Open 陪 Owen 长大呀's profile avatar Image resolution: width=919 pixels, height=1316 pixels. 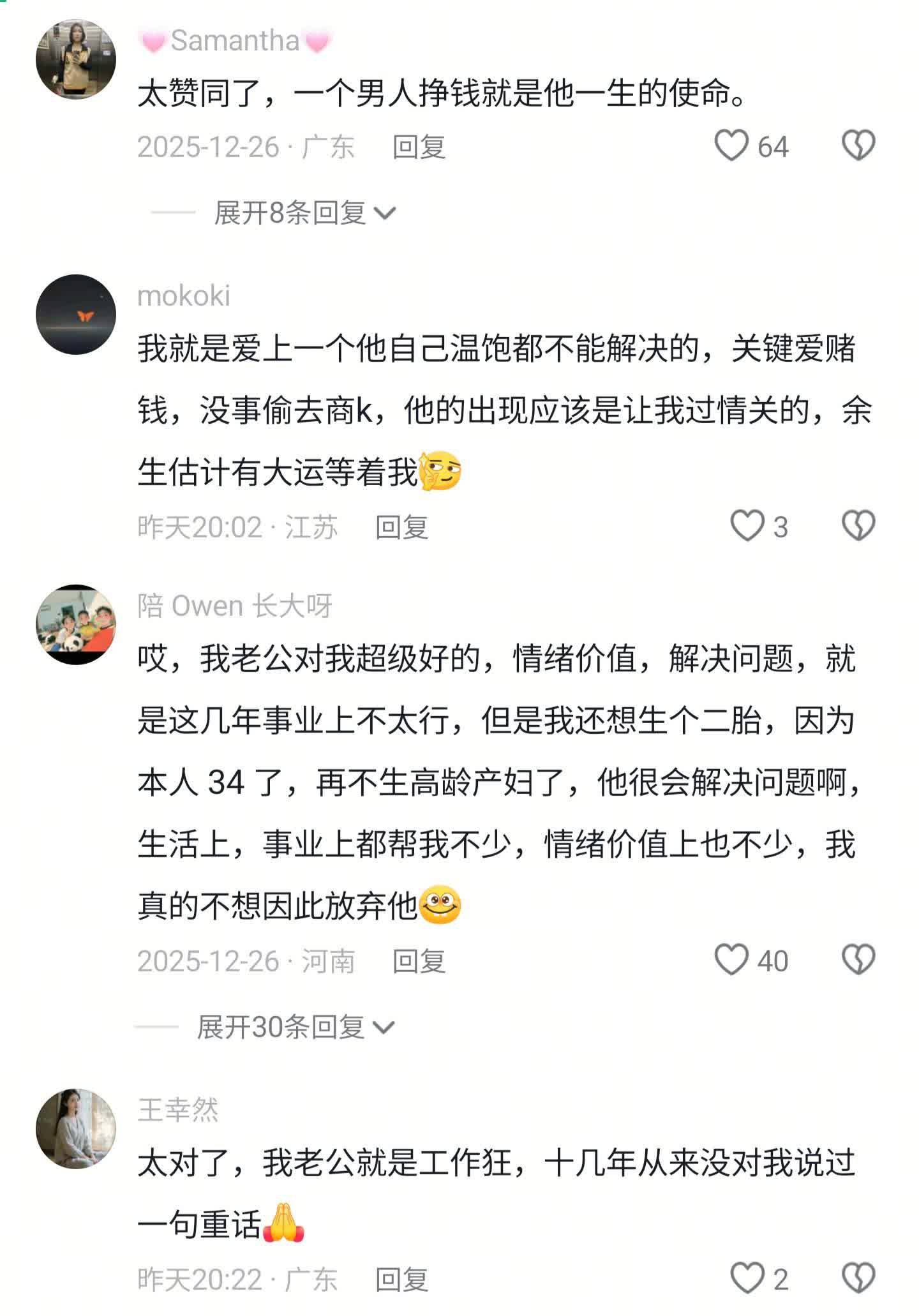click(x=76, y=624)
